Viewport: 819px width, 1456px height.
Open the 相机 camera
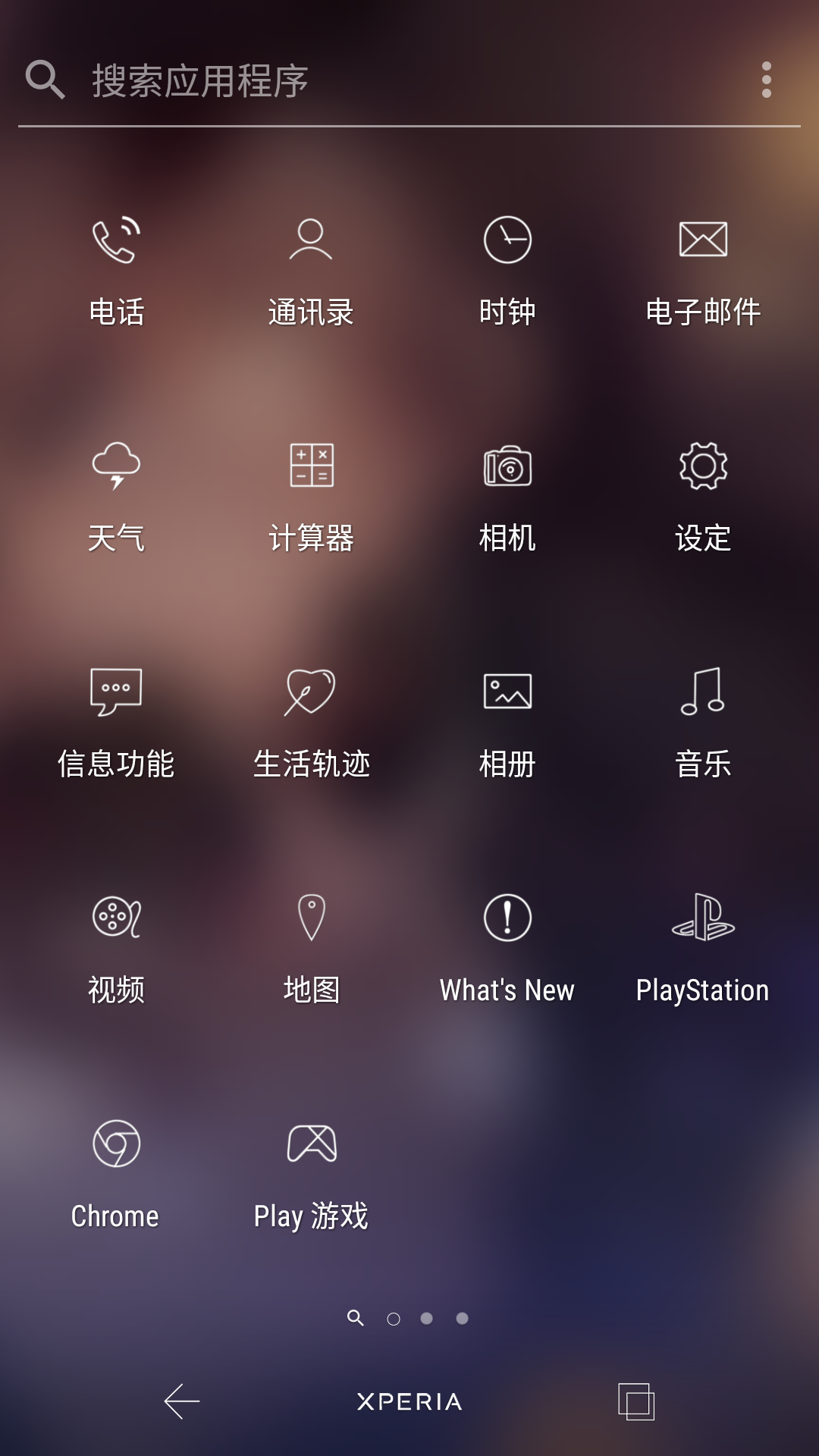pyautogui.click(x=507, y=497)
